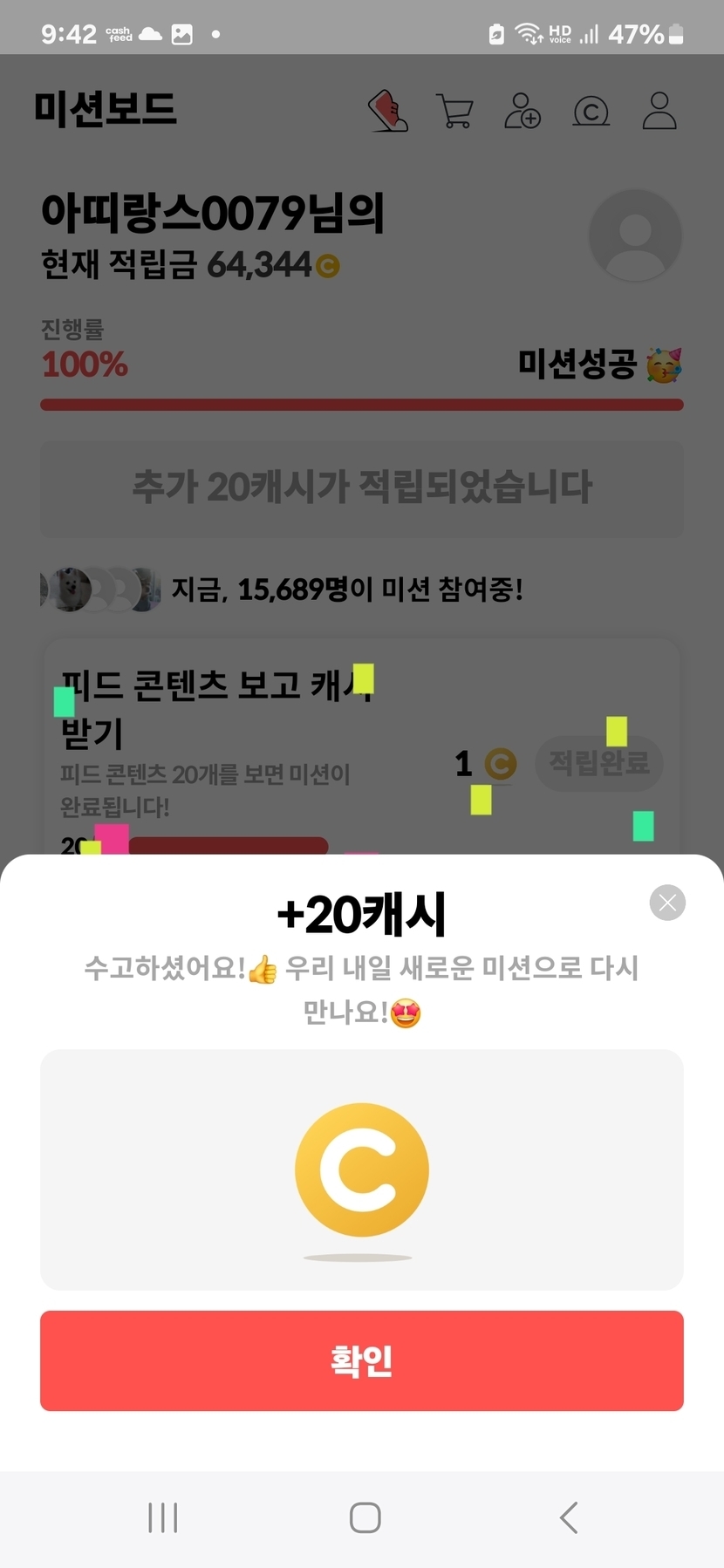This screenshot has width=724, height=1568.
Task: Open the recent apps view
Action: pos(163,1517)
